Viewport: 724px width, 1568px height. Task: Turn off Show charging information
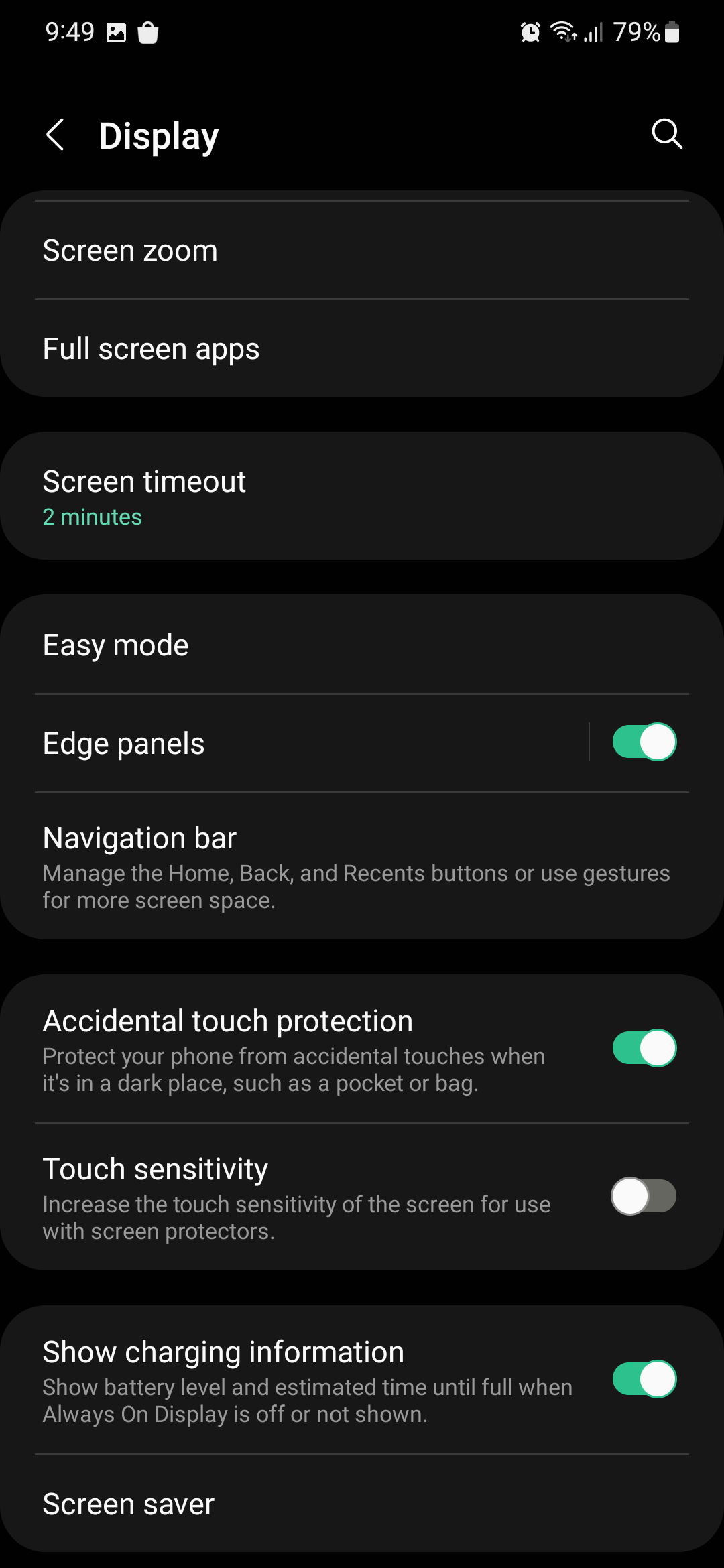pyautogui.click(x=644, y=1379)
